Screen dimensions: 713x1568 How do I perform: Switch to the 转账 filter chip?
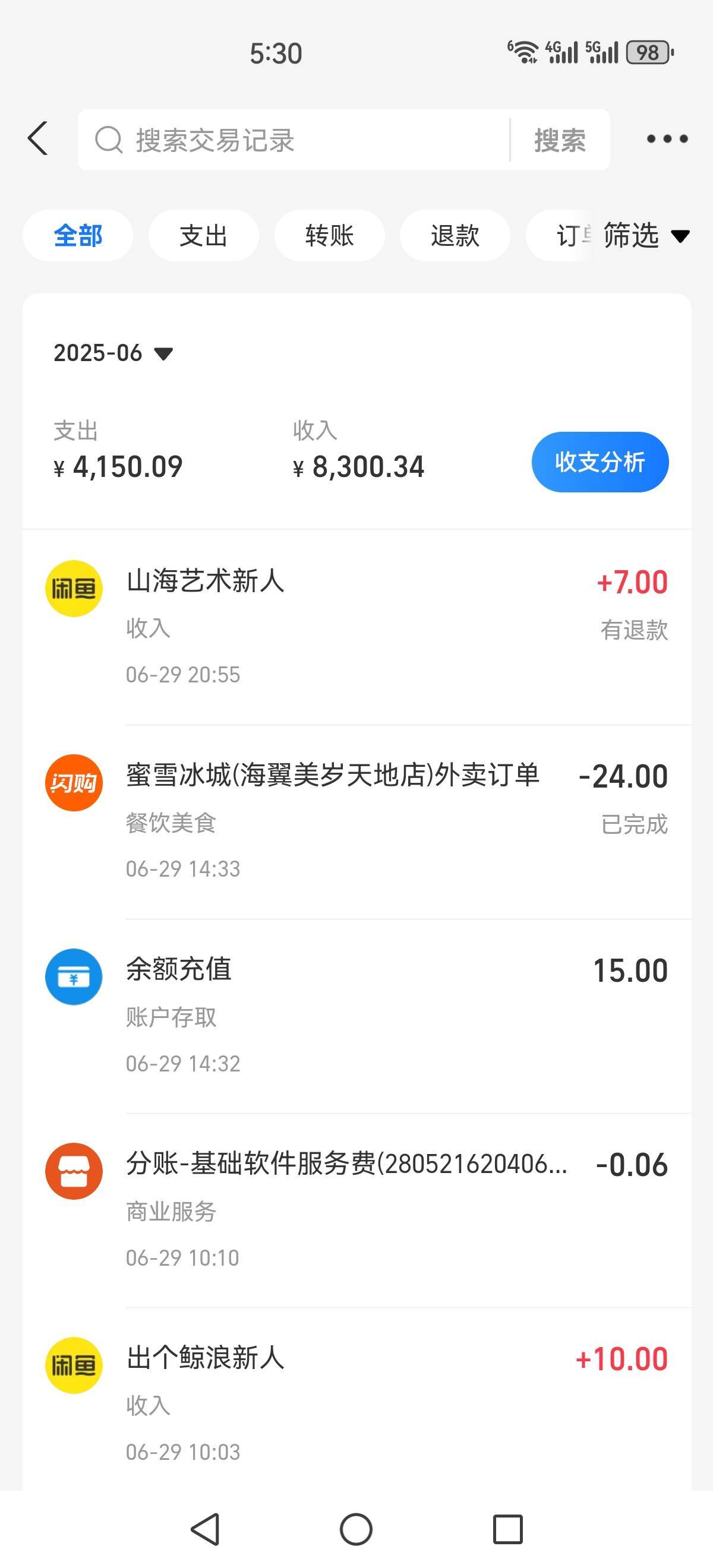click(x=329, y=236)
